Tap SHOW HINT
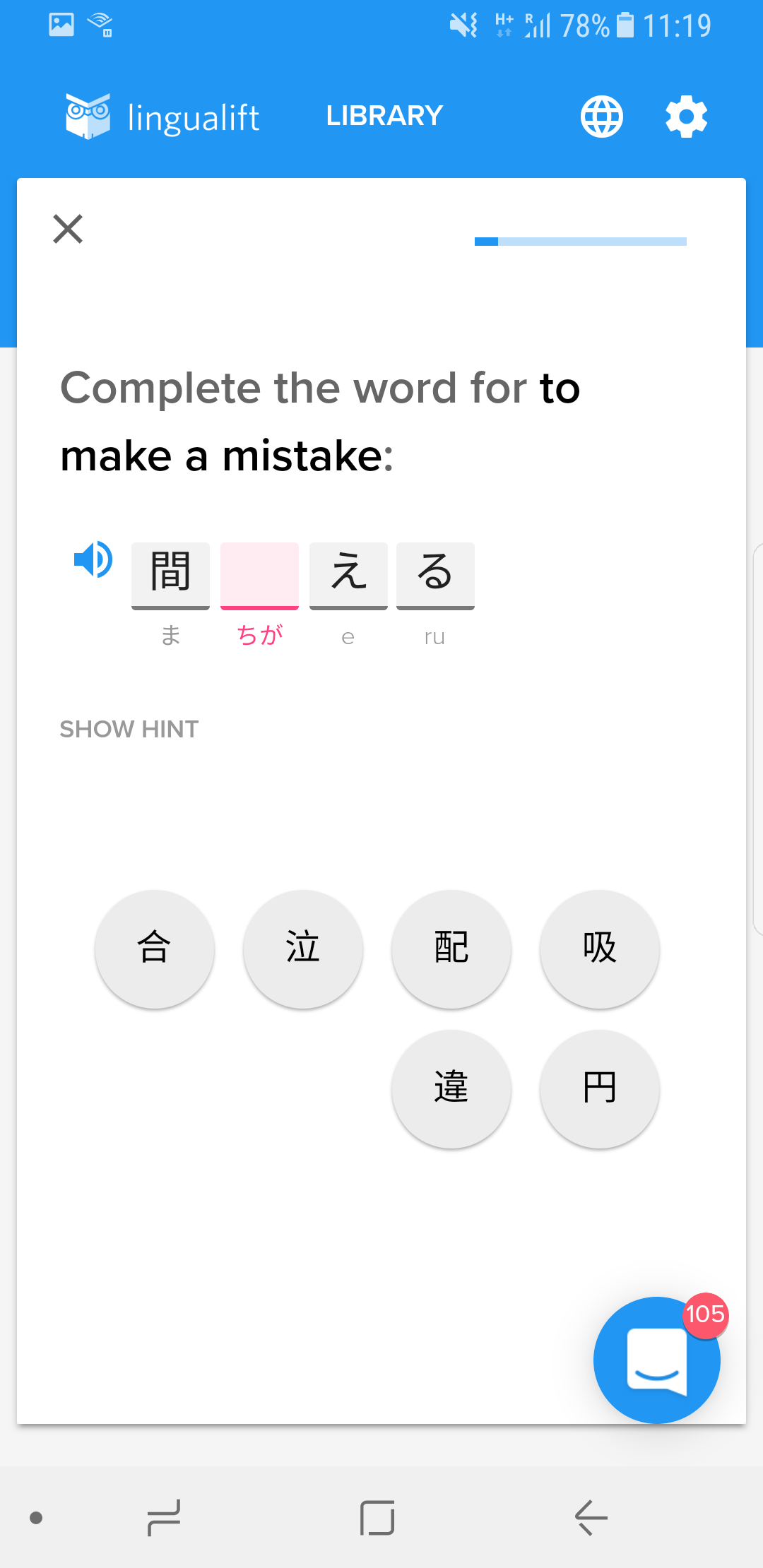The width and height of the screenshot is (763, 1568). [129, 729]
